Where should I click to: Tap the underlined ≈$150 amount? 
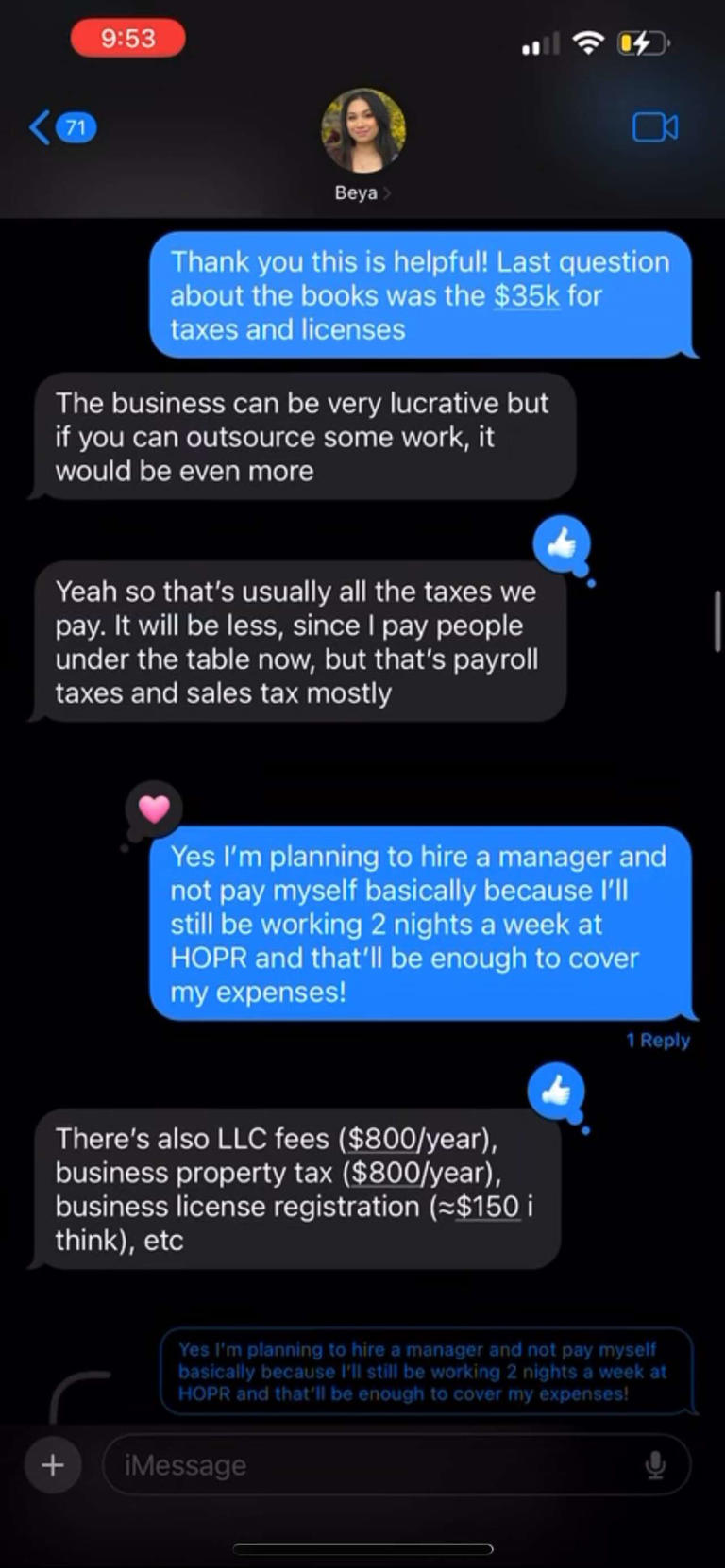(x=487, y=1206)
